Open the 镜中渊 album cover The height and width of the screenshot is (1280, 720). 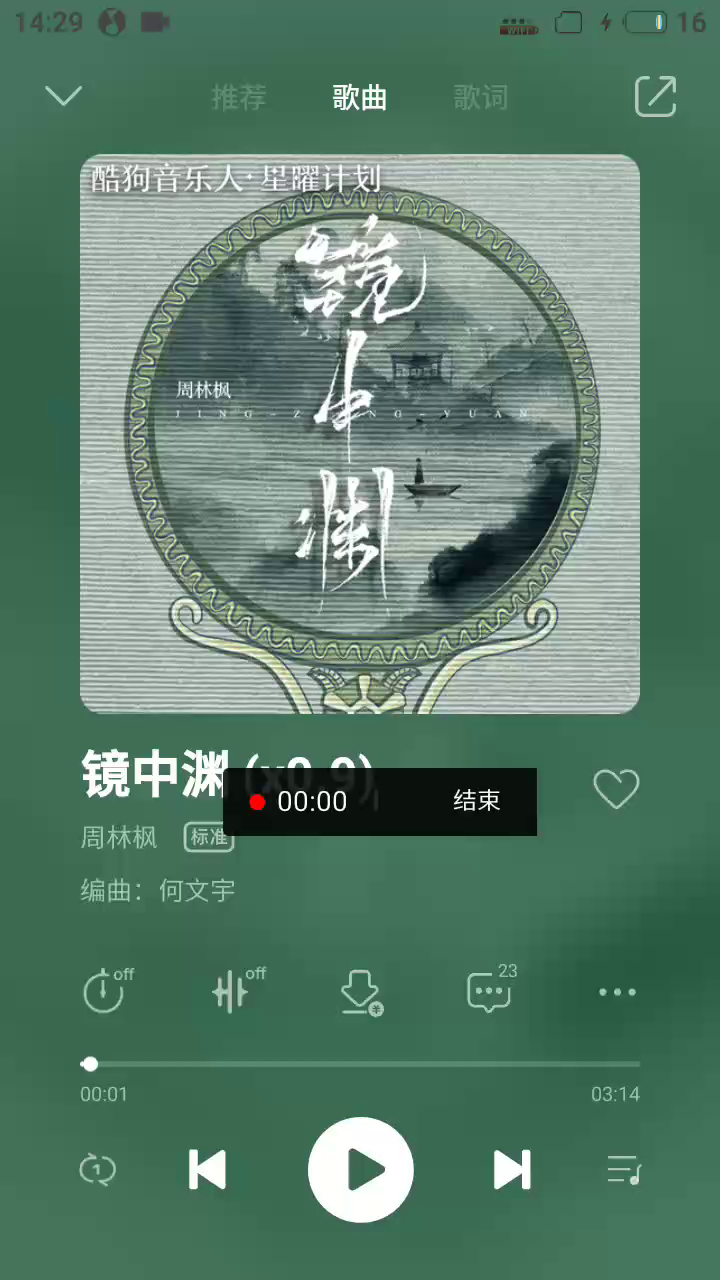click(360, 434)
